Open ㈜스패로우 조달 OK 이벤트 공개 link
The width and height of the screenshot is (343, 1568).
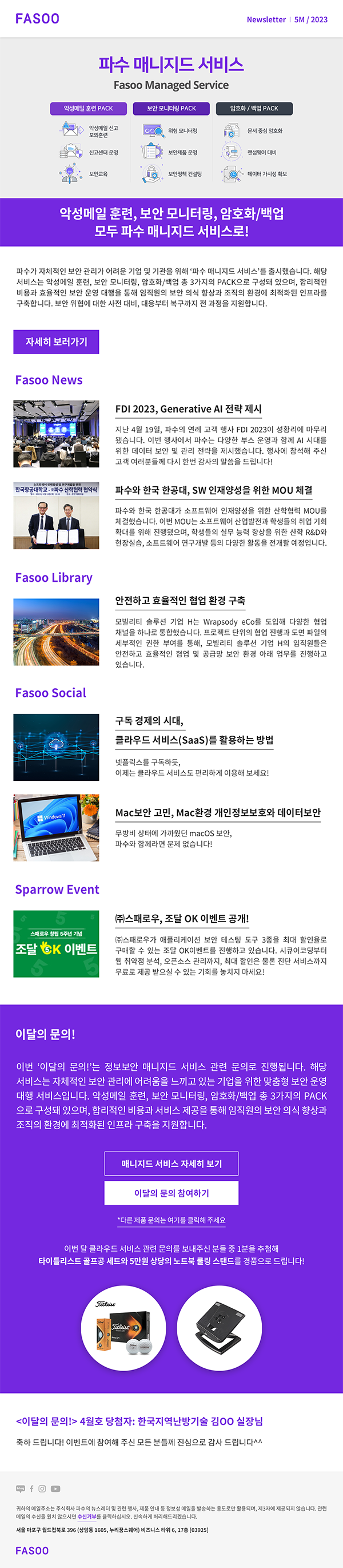click(181, 919)
